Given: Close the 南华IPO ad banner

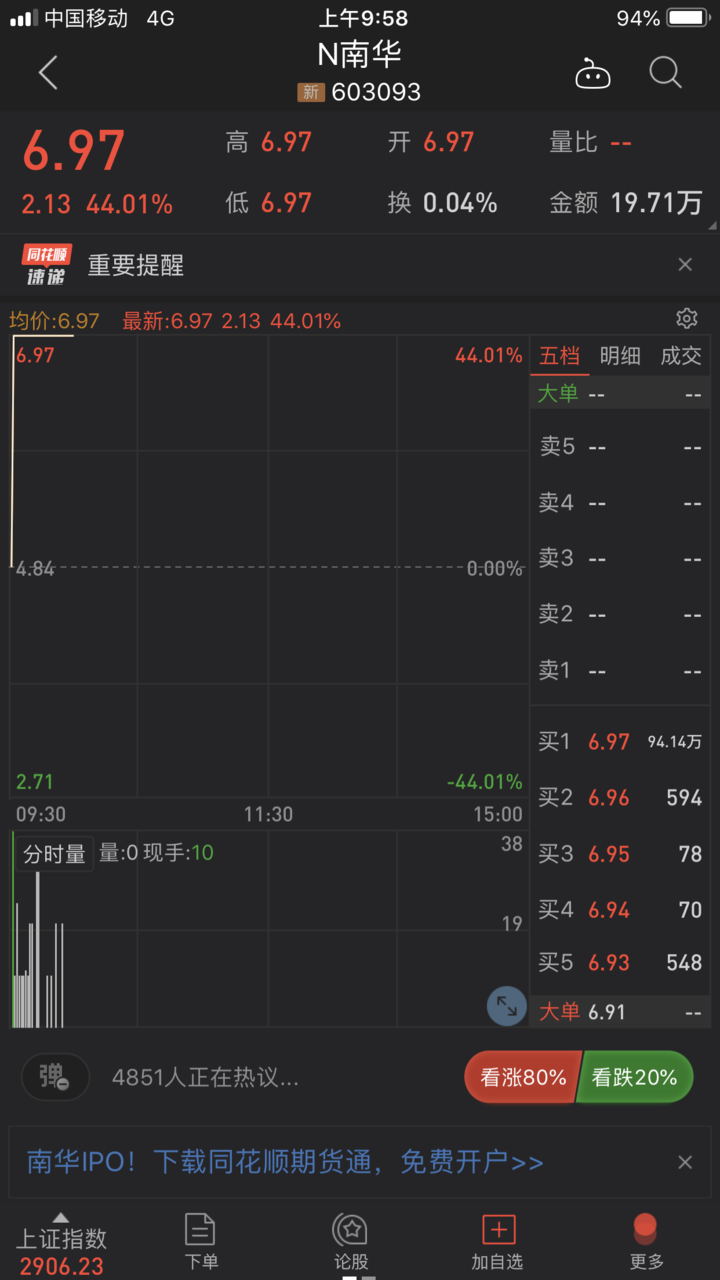Looking at the screenshot, I should coord(685,1162).
